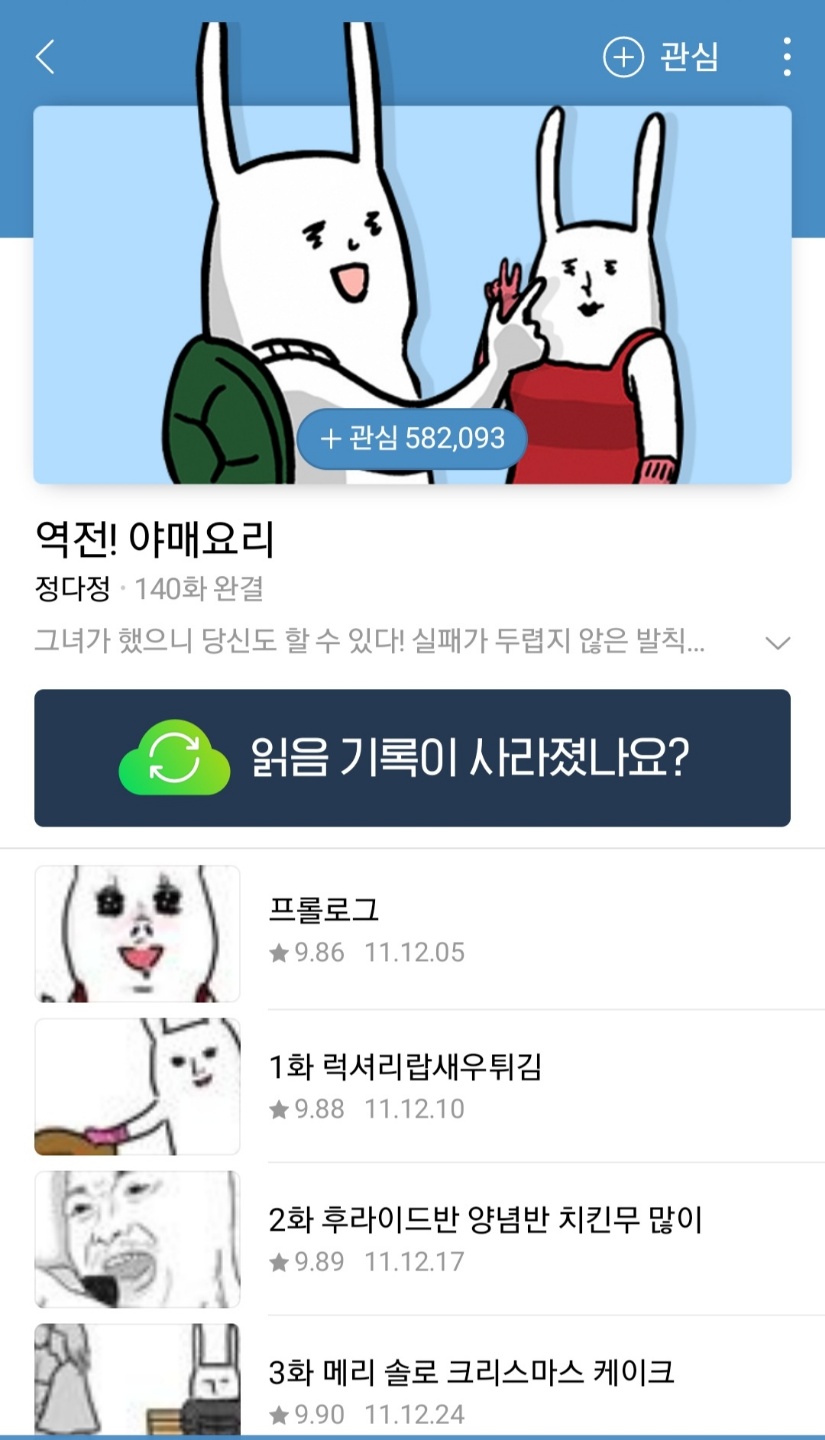The height and width of the screenshot is (1440, 825).
Task: Expand the webtoon description with the chevron
Action: (x=777, y=643)
